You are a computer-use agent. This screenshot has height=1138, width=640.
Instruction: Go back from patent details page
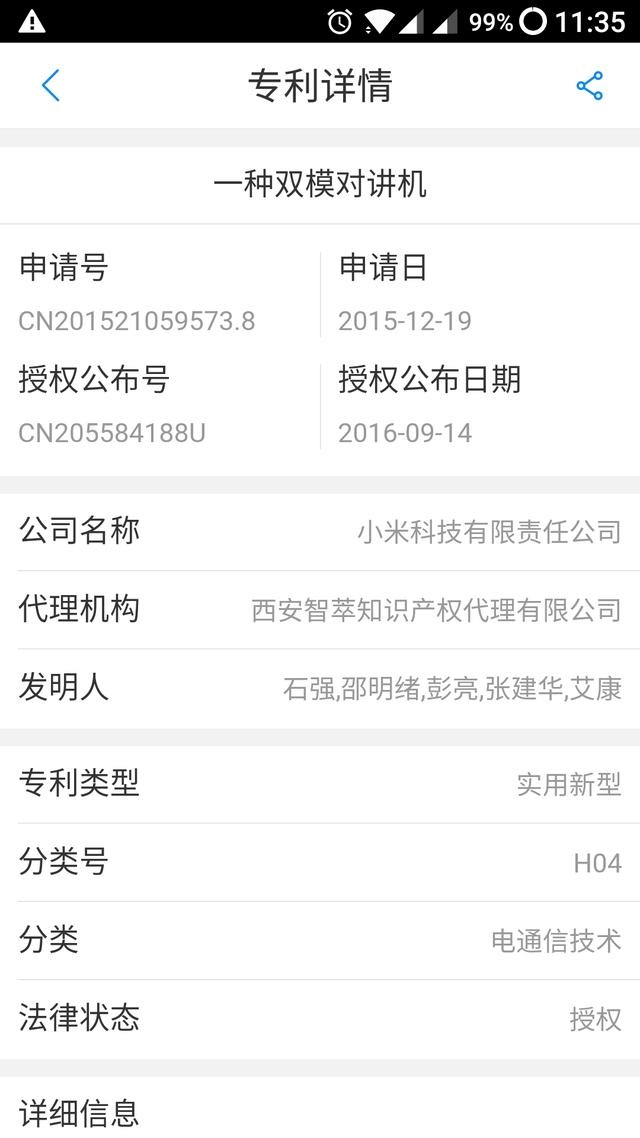pos(51,86)
